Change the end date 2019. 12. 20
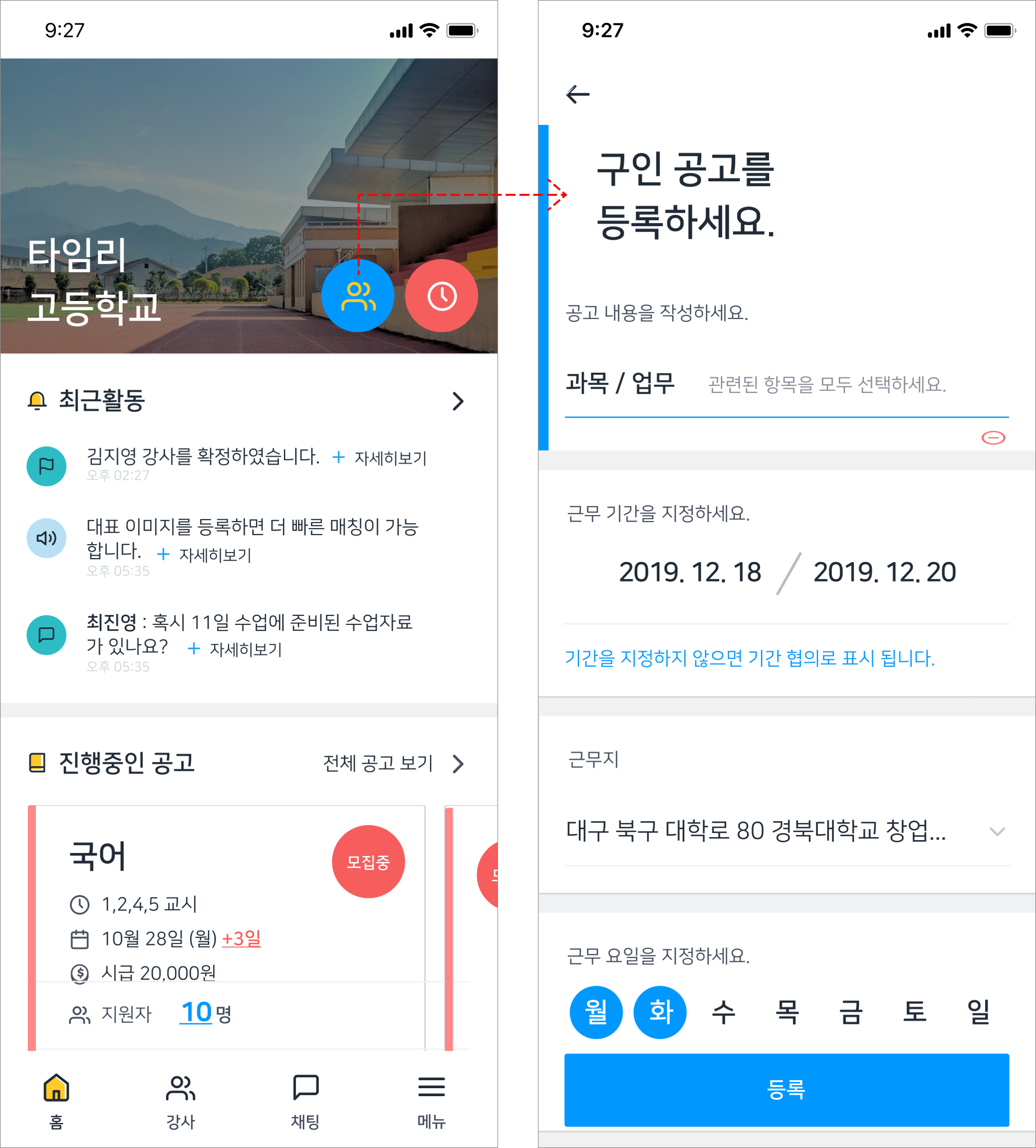1036x1148 pixels. coord(884,573)
